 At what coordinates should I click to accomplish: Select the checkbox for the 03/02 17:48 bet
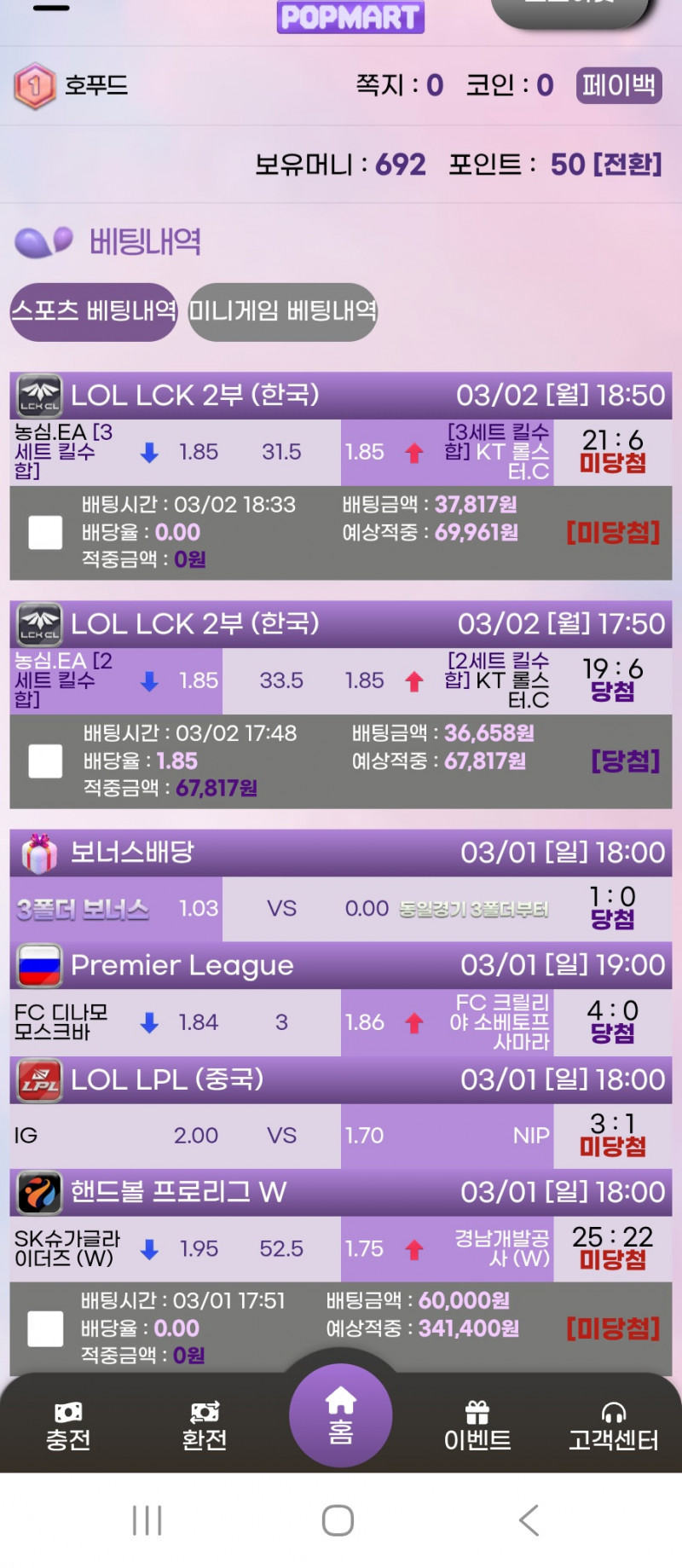pos(45,761)
